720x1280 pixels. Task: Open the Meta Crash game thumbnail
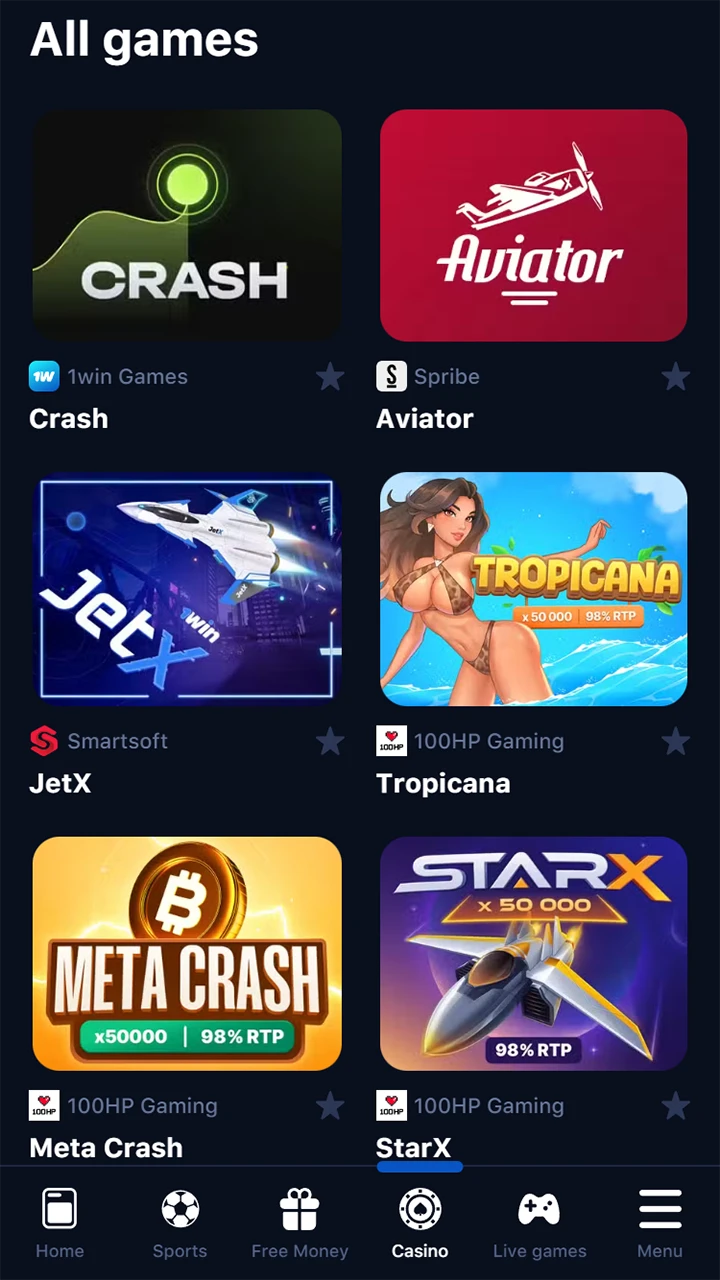click(186, 953)
